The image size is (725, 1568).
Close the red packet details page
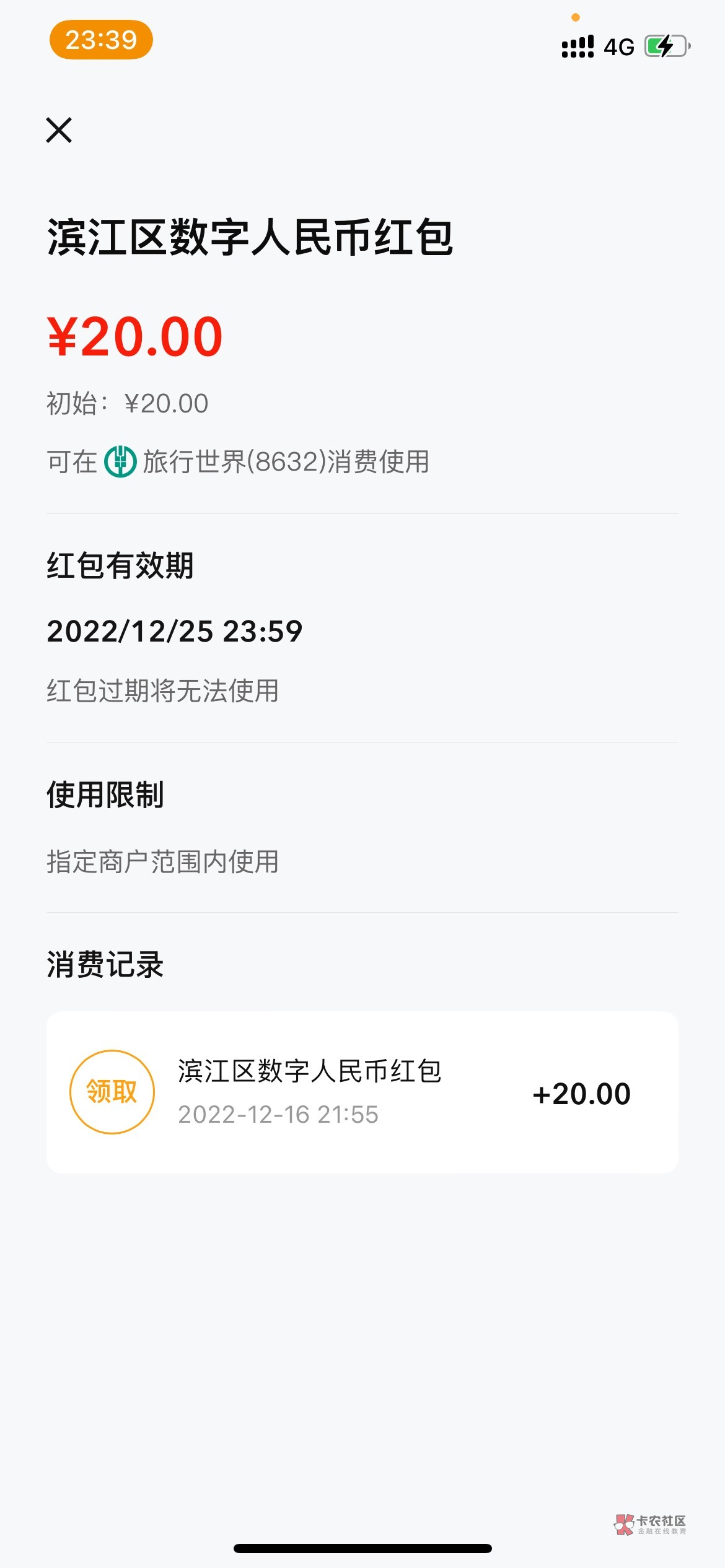tap(59, 130)
